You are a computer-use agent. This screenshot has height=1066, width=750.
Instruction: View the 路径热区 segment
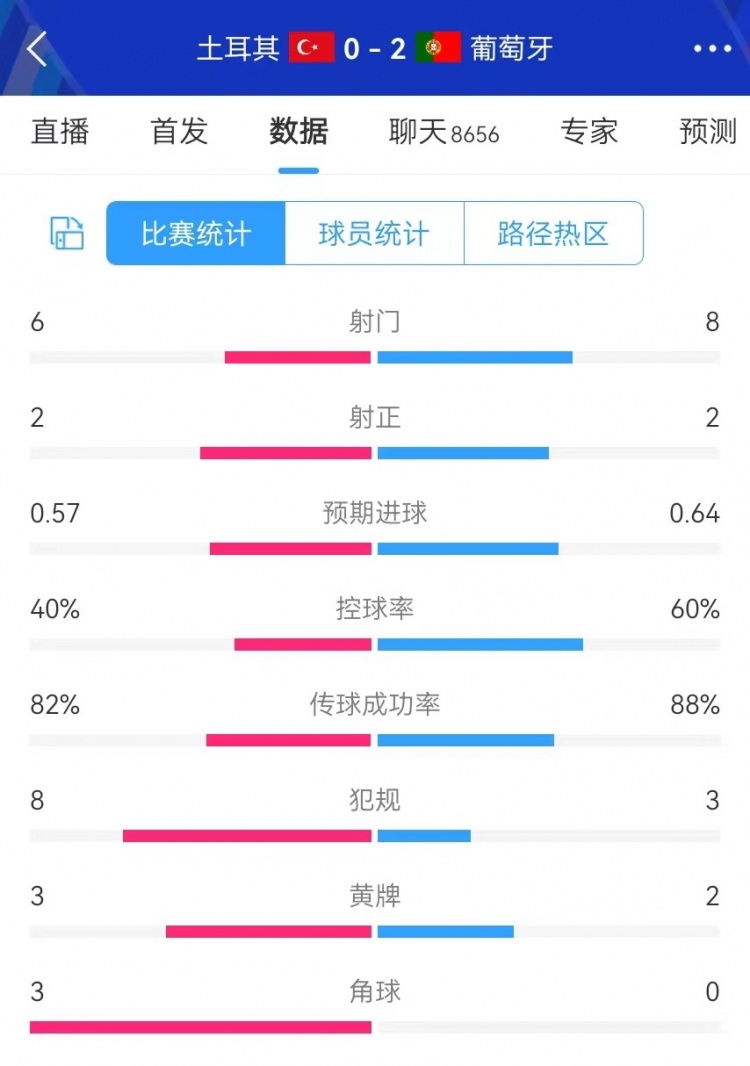coord(553,234)
